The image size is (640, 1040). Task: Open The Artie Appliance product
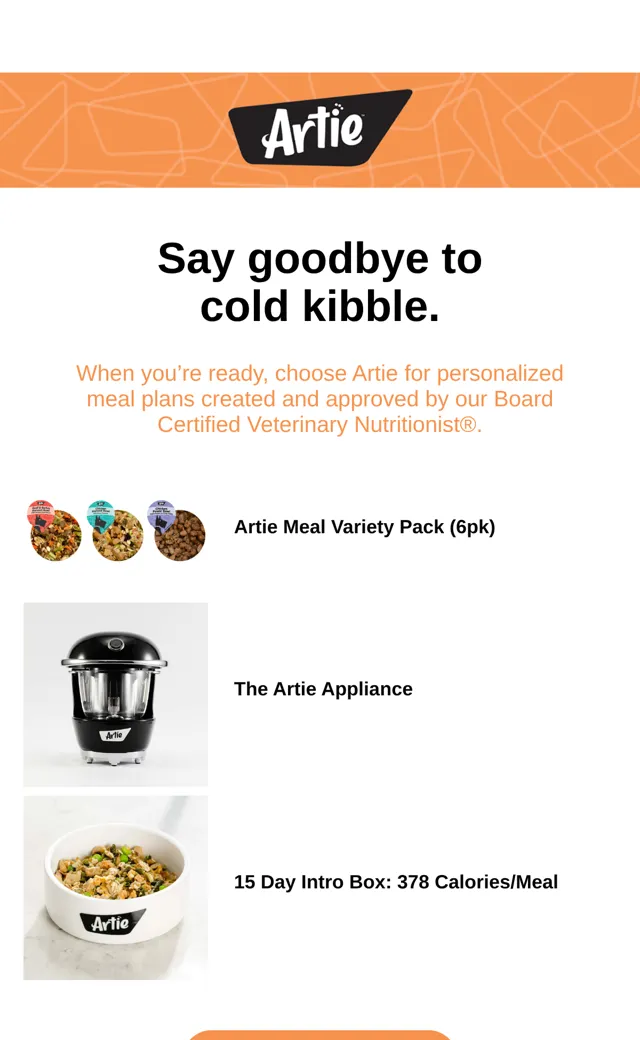[323, 689]
